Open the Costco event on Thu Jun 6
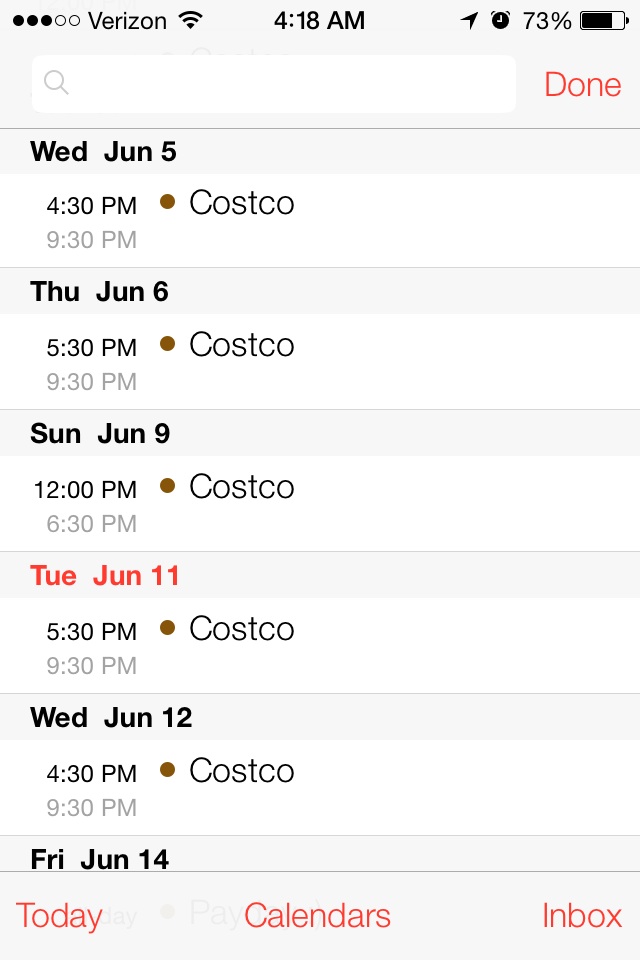 point(320,362)
